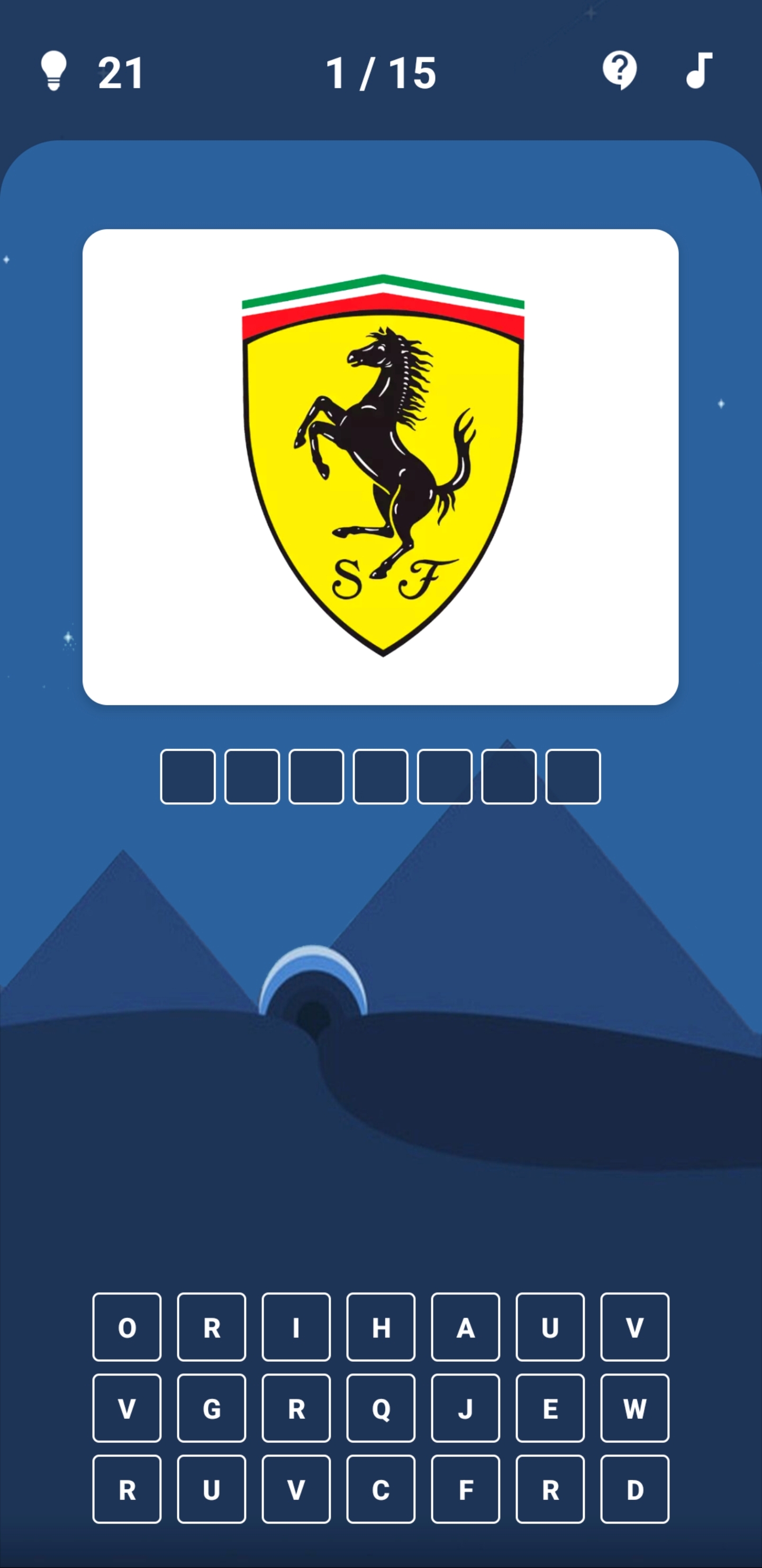Open the help question mark icon
The width and height of the screenshot is (762, 1568).
(x=620, y=70)
